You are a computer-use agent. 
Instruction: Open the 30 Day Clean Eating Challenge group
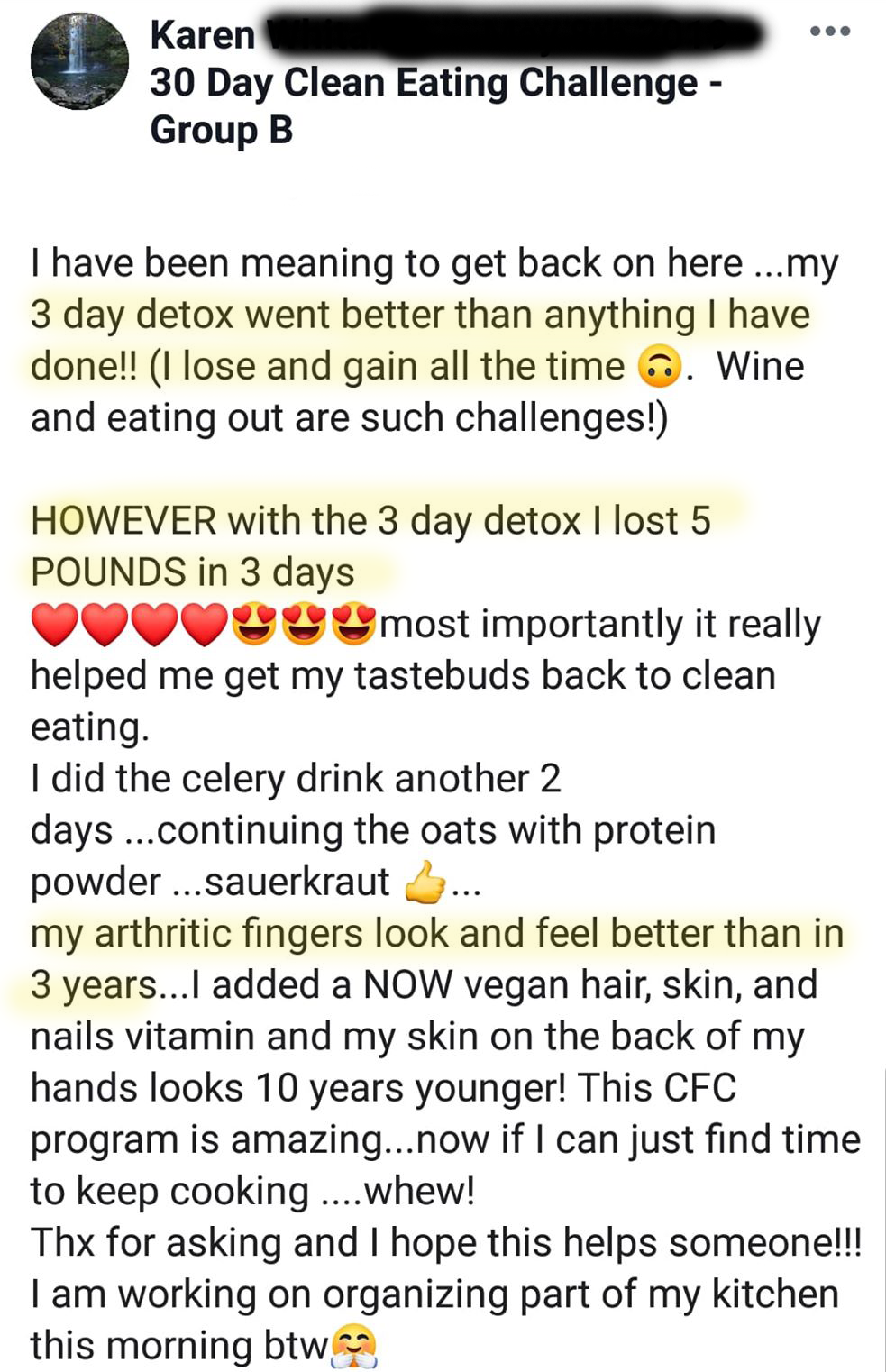424,84
